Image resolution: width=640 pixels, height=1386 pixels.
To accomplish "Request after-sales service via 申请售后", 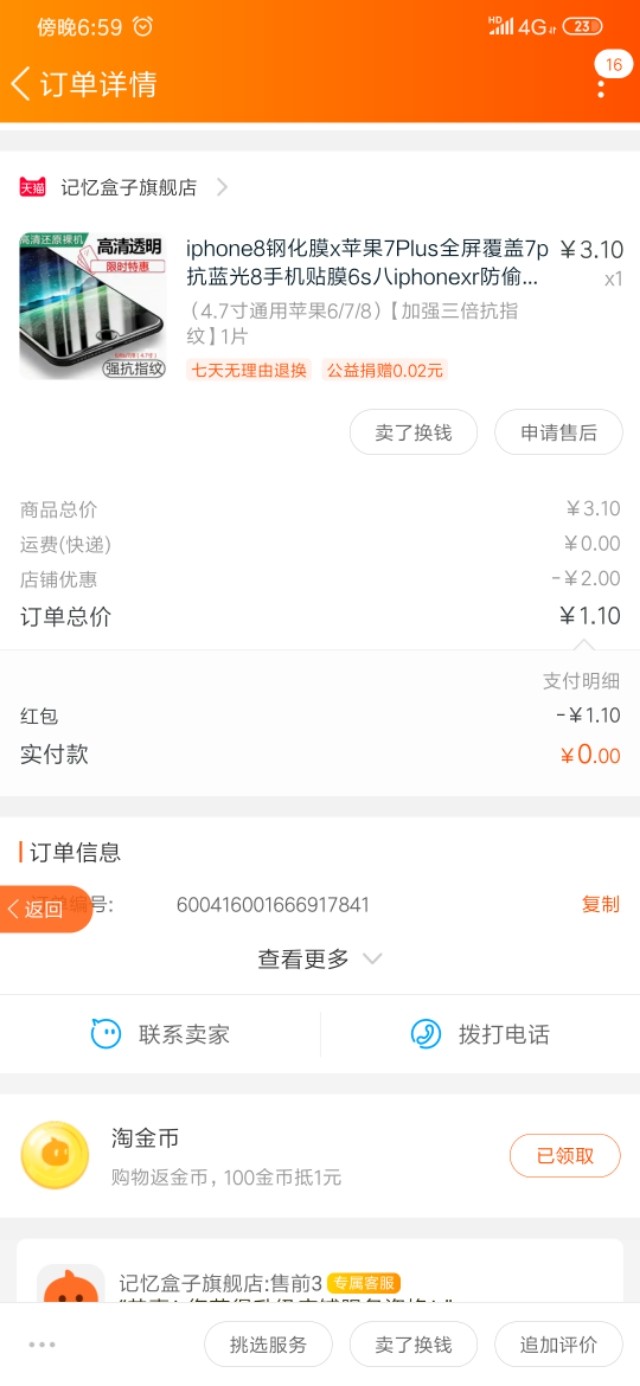I will pos(558,432).
